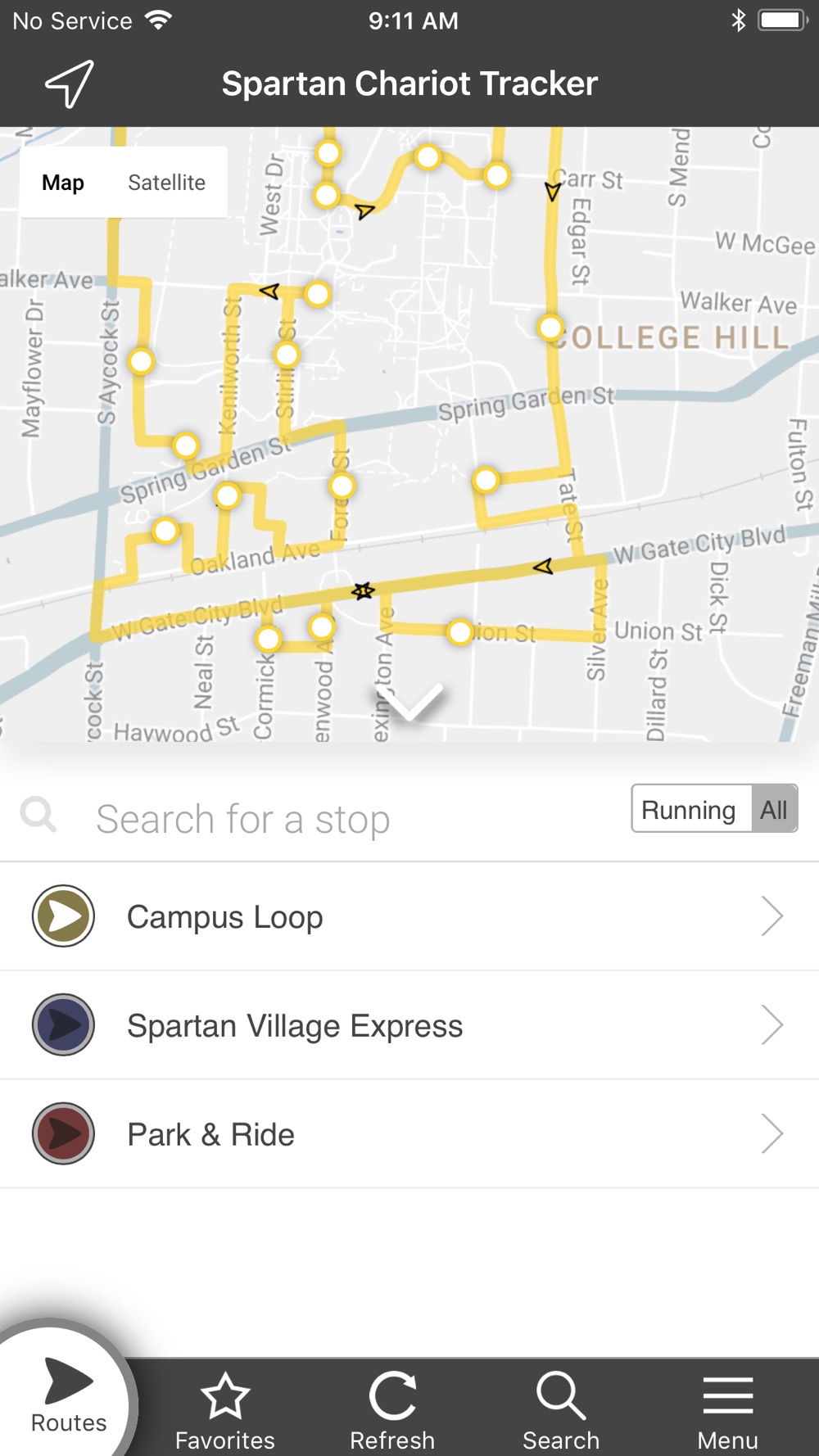Open the Search tab
This screenshot has height=1456, width=819.
pos(561,1410)
